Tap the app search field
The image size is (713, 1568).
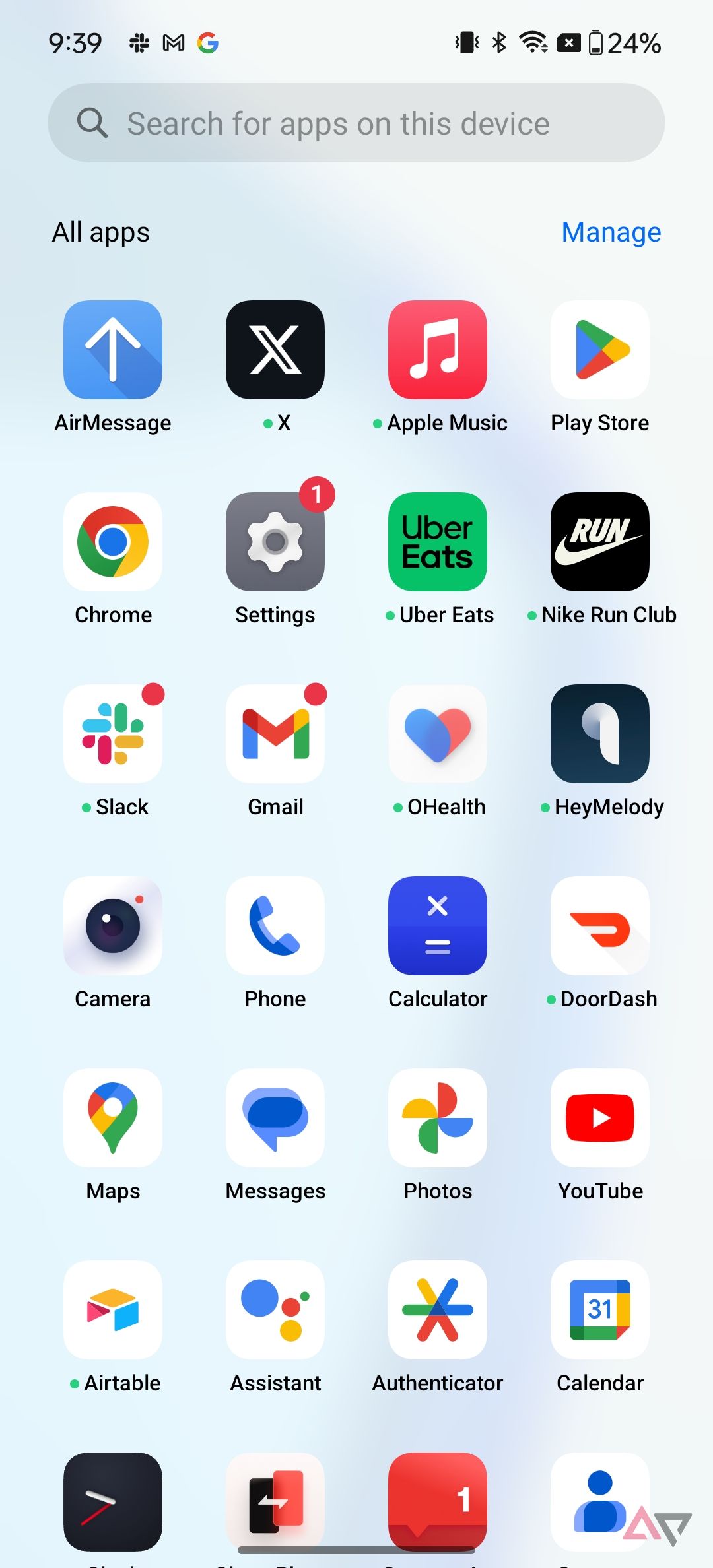(356, 123)
